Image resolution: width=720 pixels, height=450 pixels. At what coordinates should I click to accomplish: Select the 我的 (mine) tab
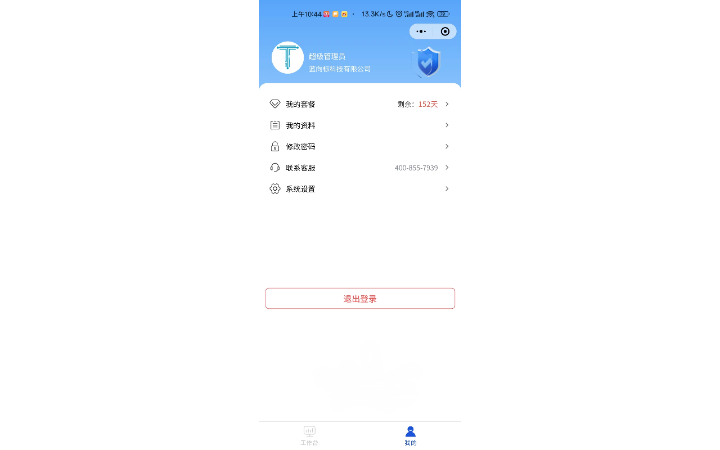tap(410, 435)
